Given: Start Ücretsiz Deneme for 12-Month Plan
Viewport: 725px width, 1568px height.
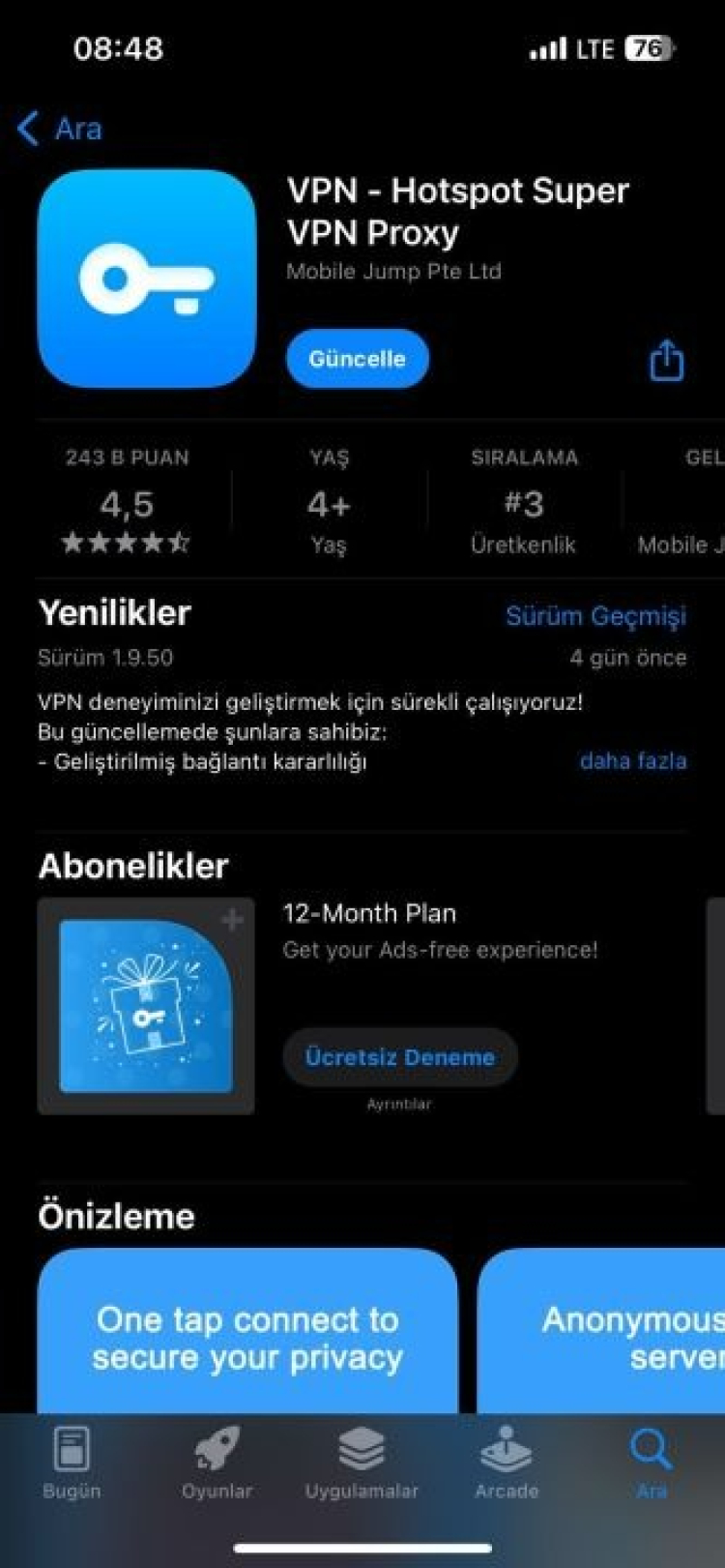Looking at the screenshot, I should coord(399,1057).
